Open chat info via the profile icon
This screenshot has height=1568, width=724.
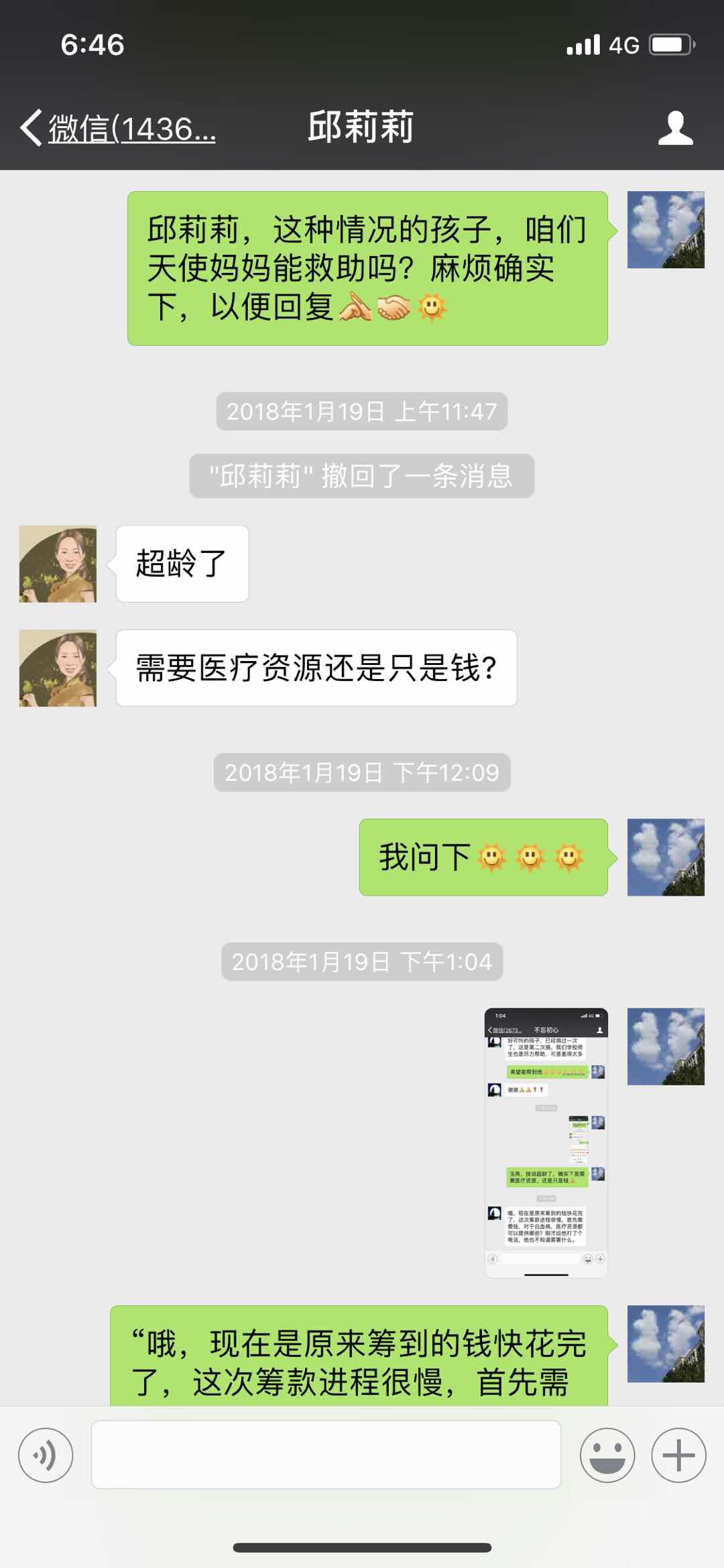pyautogui.click(x=675, y=127)
